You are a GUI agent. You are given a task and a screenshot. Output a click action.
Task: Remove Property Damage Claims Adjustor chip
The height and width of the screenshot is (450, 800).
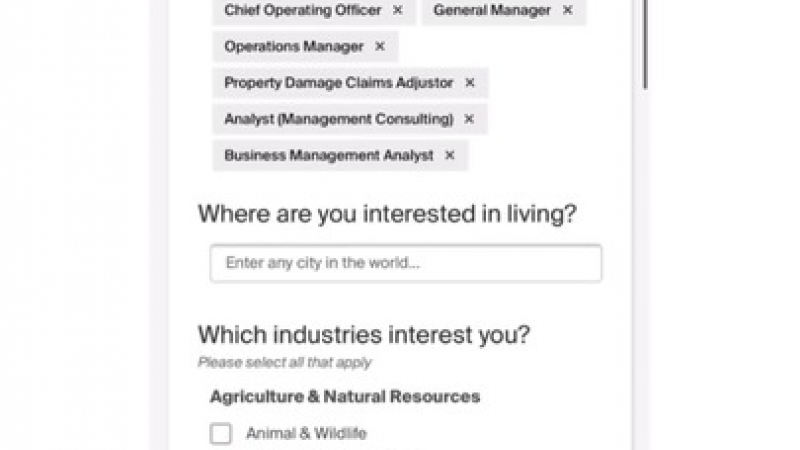(x=470, y=83)
